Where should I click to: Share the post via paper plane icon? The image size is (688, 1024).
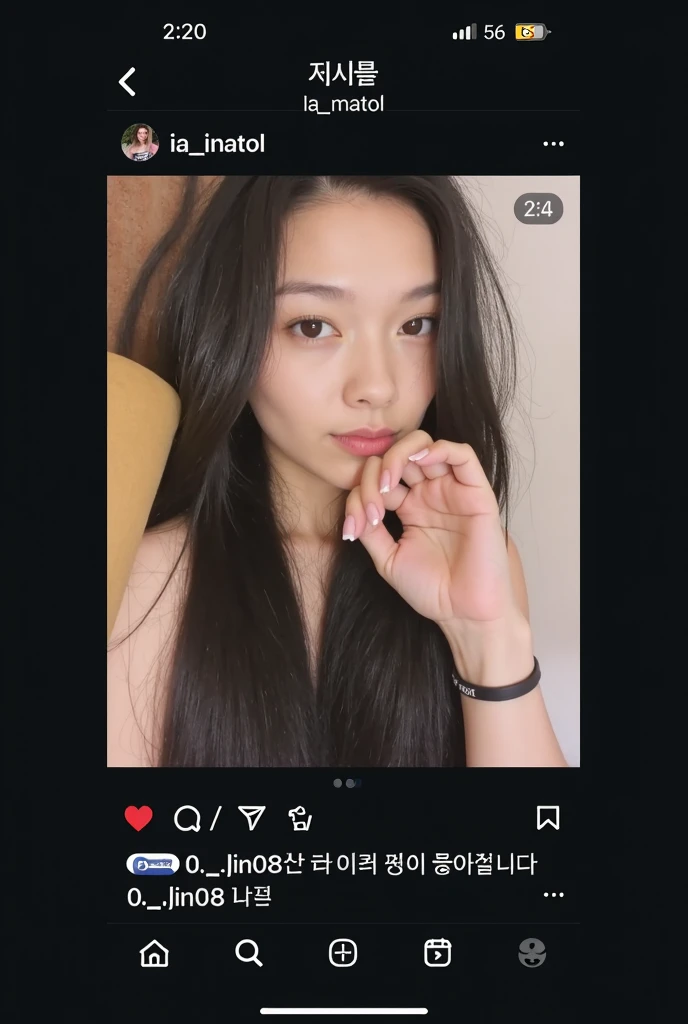tap(252, 818)
